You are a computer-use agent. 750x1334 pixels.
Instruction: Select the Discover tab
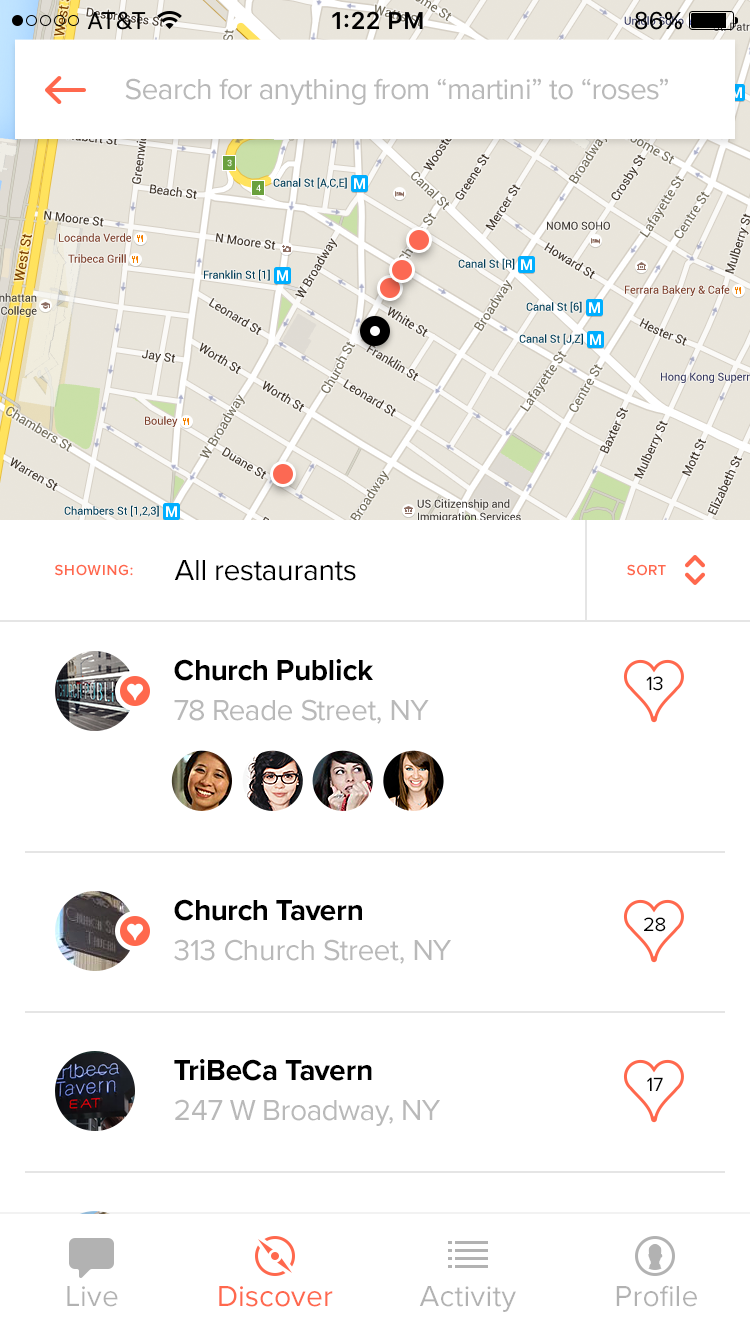pyautogui.click(x=275, y=1272)
